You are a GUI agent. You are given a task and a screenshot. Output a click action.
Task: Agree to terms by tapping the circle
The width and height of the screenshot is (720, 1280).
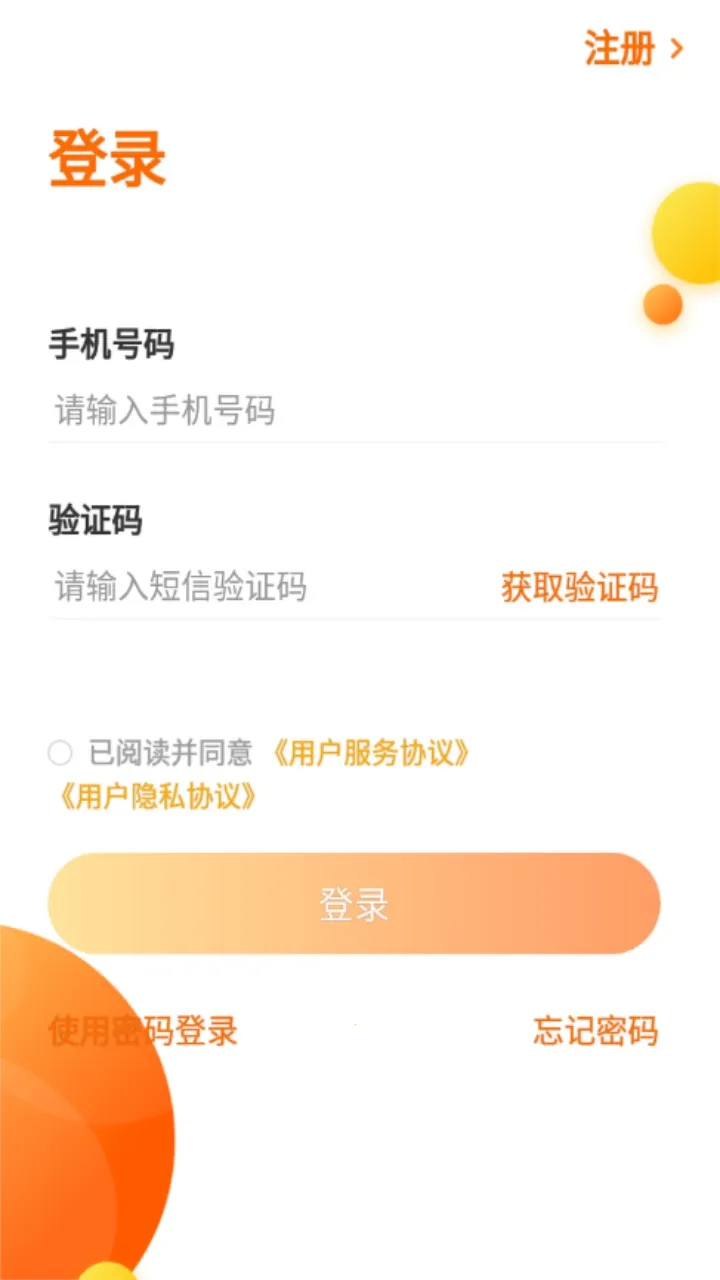point(59,752)
